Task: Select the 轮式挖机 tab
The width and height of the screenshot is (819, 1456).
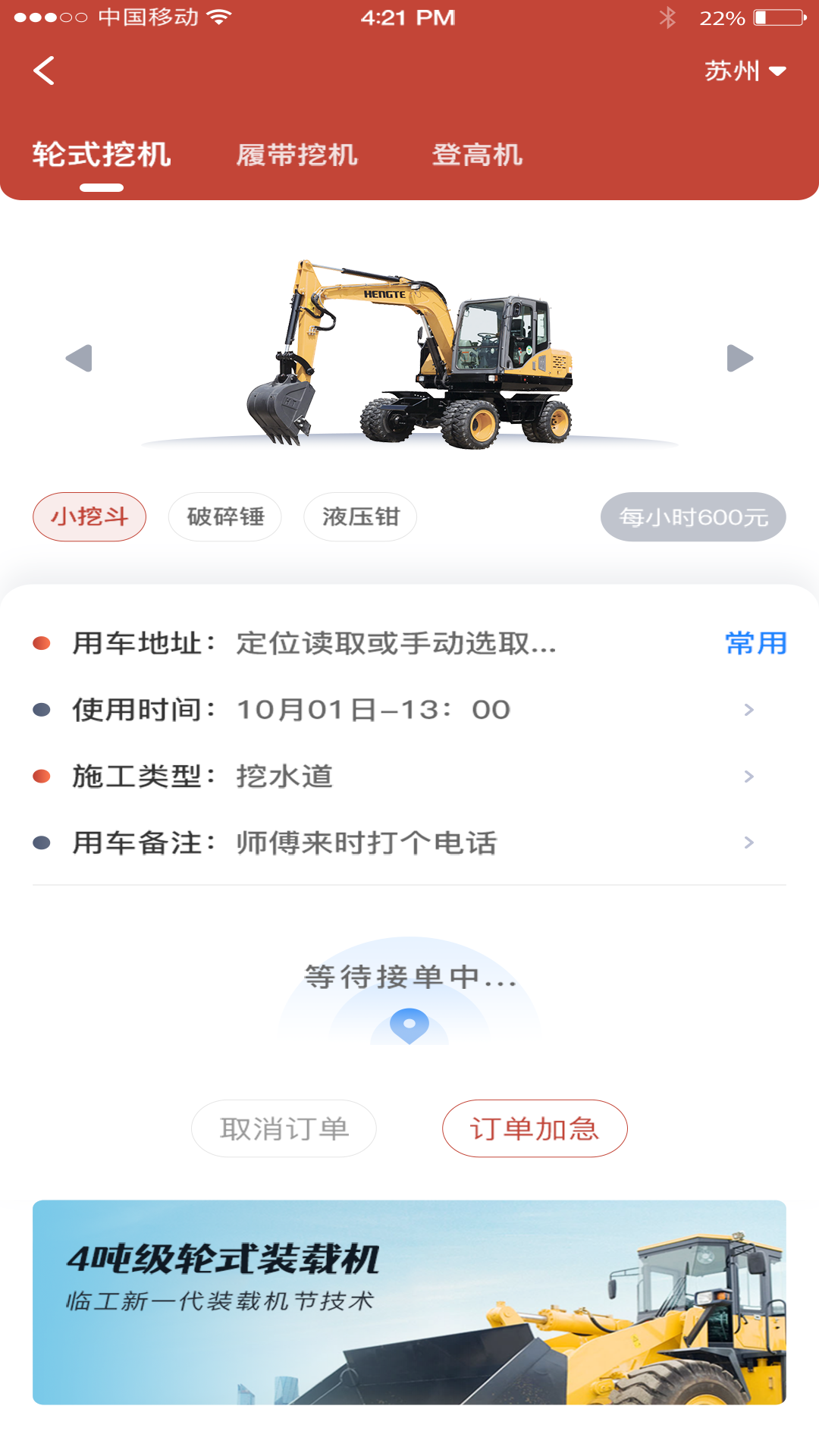Action: point(102,155)
